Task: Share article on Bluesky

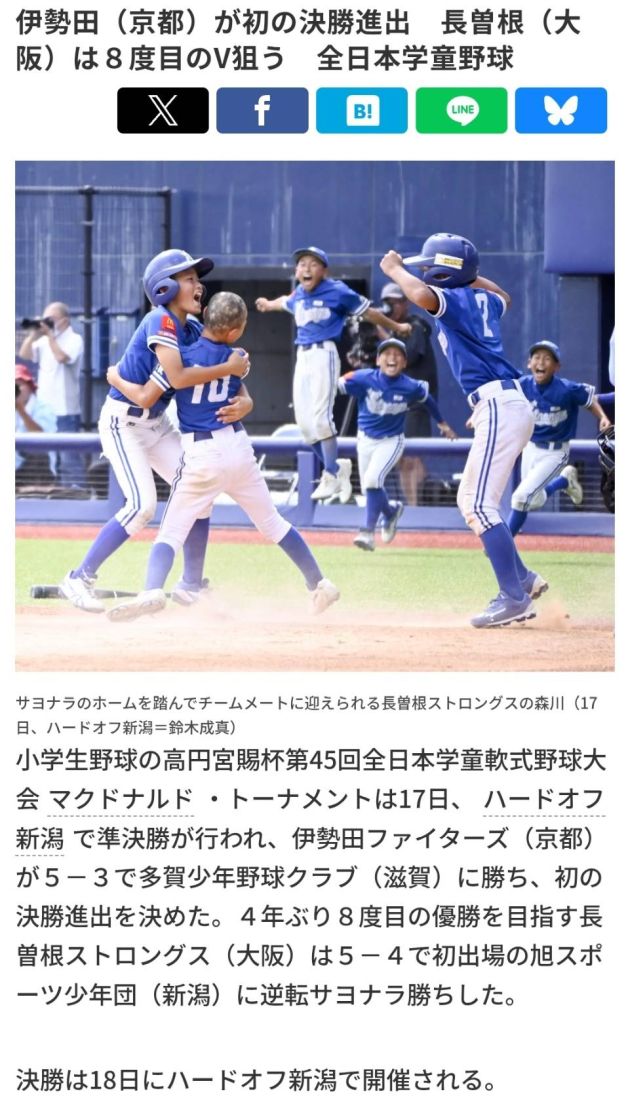Action: click(x=561, y=111)
